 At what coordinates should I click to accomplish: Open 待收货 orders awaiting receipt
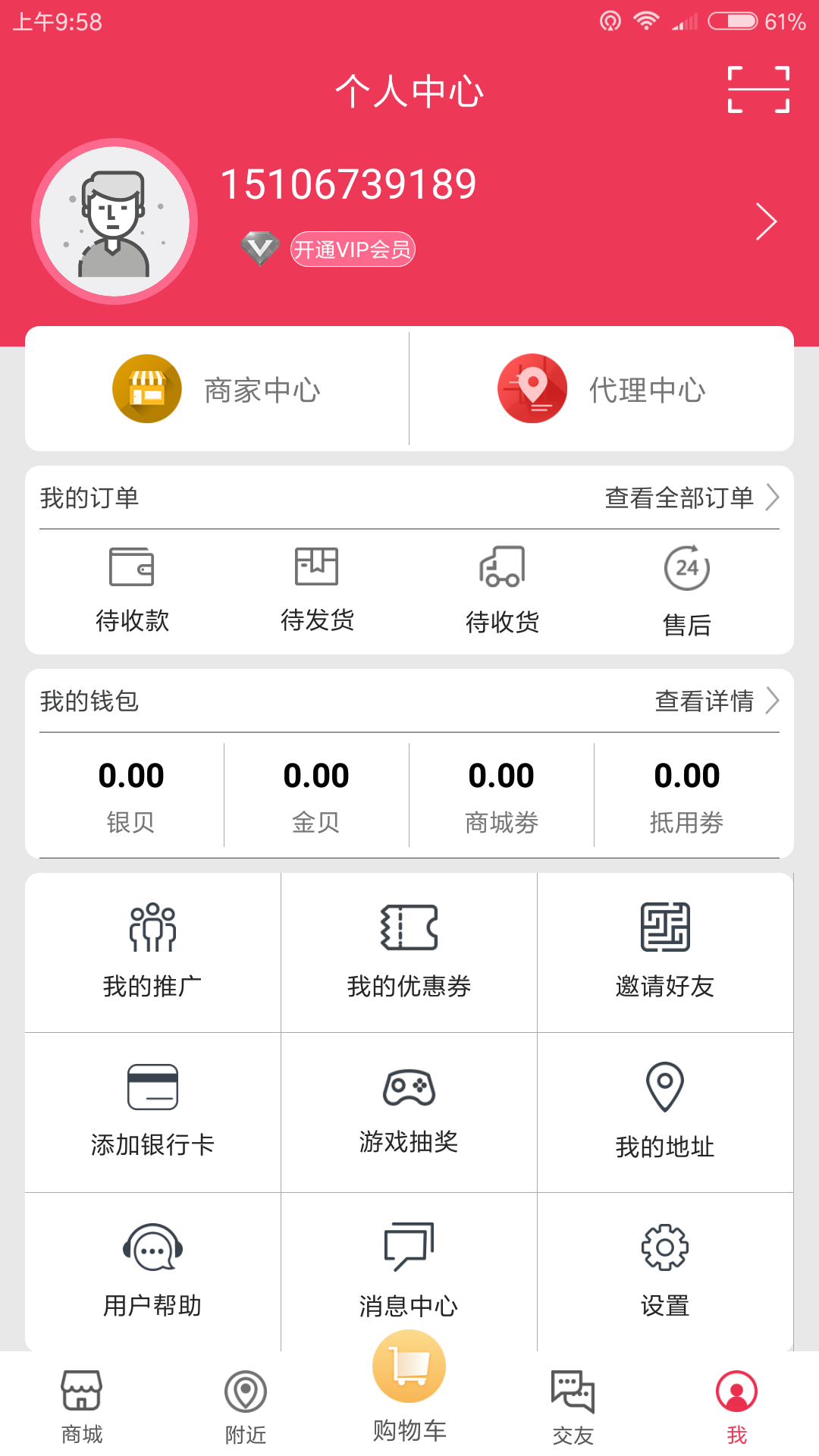502,588
